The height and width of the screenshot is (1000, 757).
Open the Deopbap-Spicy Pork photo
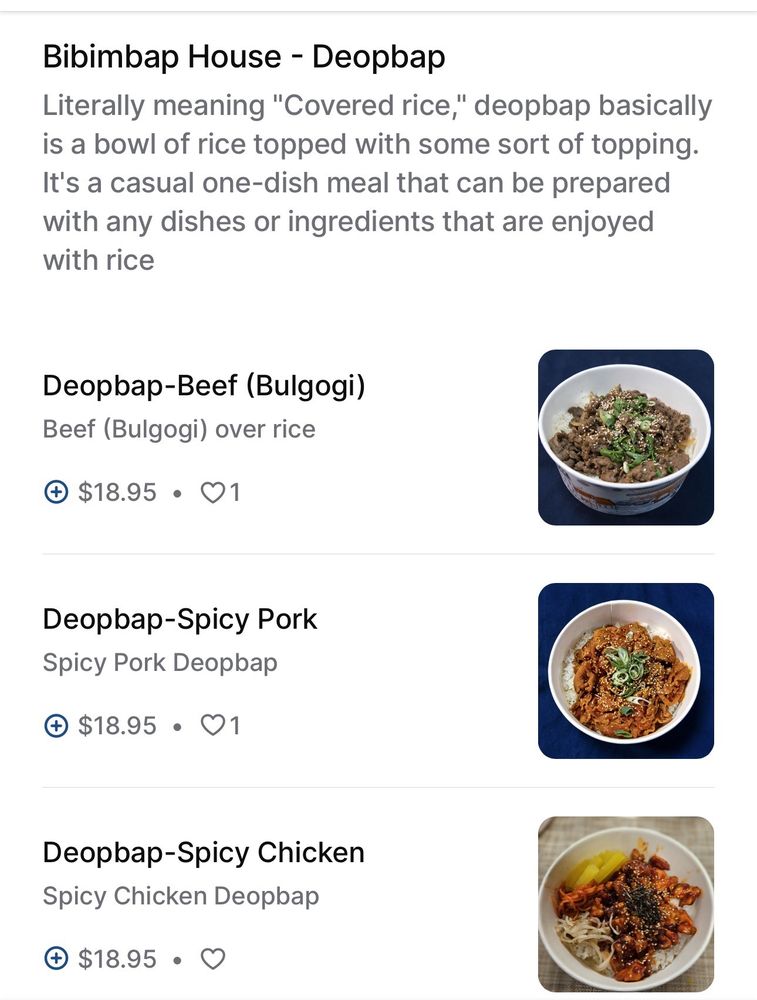[x=625, y=670]
